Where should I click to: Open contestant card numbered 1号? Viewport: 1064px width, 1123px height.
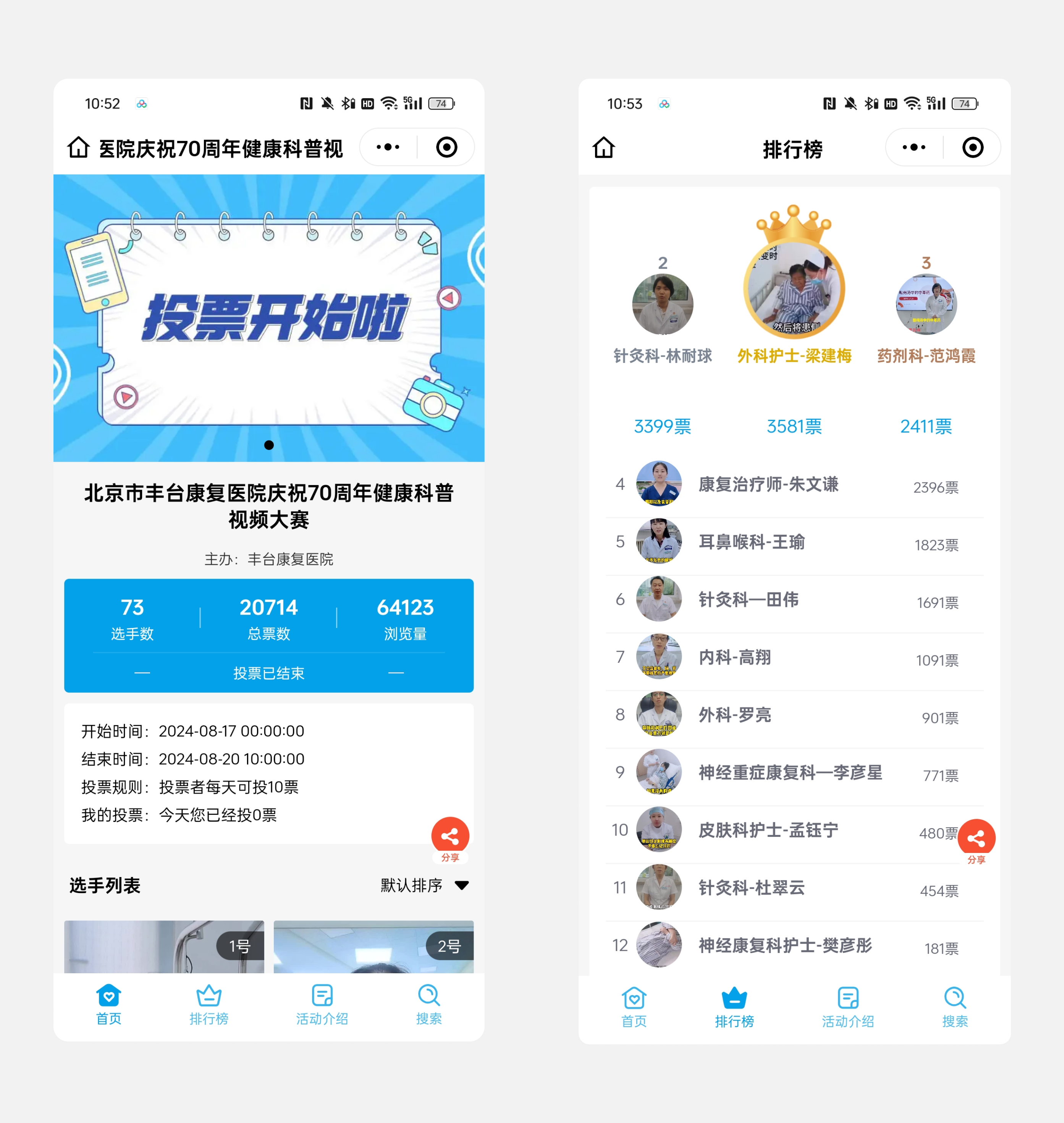pyautogui.click(x=164, y=946)
